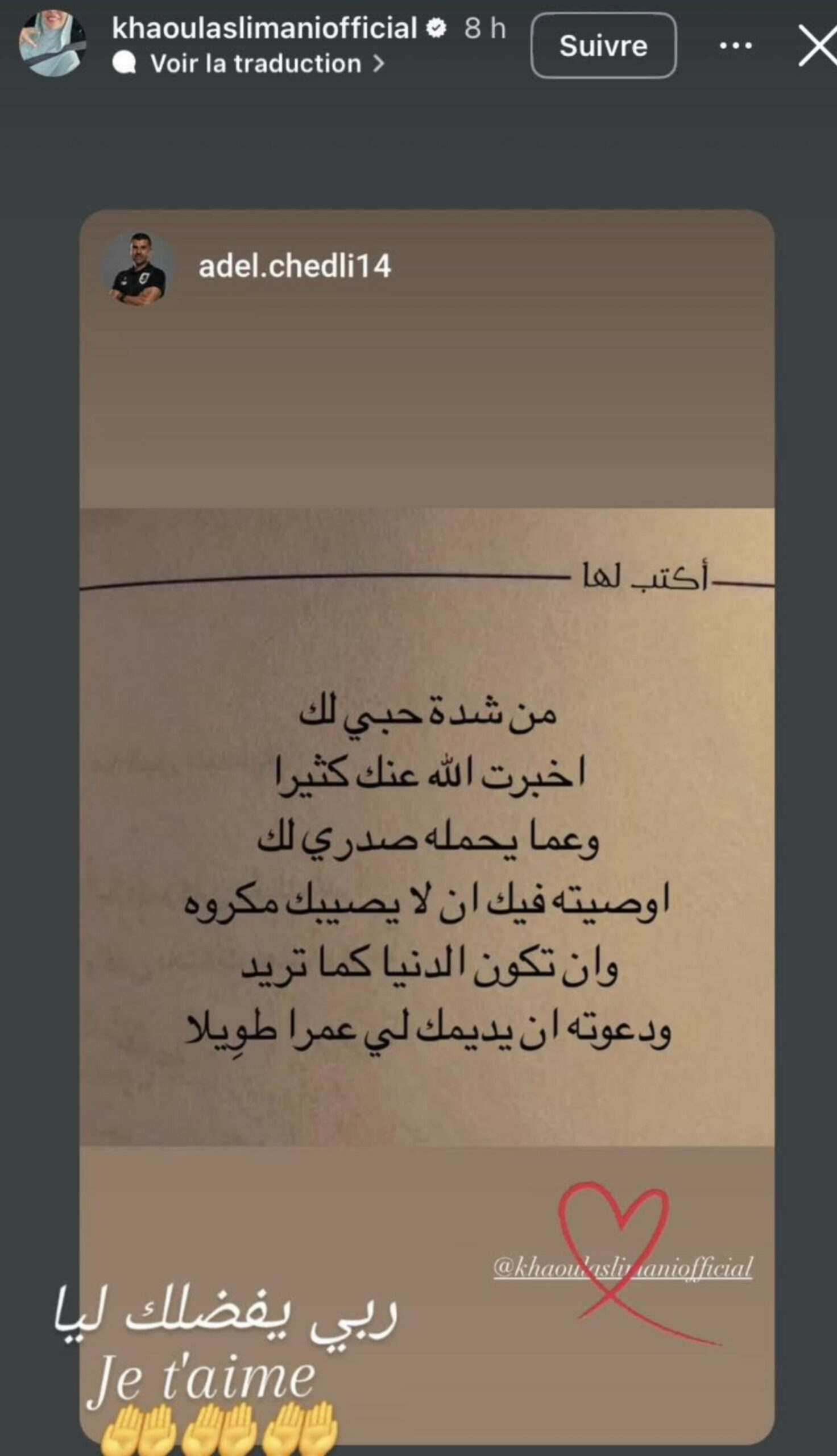Open the reshared adel.chedli14 story
837x1456 pixels.
pyautogui.click(x=295, y=267)
